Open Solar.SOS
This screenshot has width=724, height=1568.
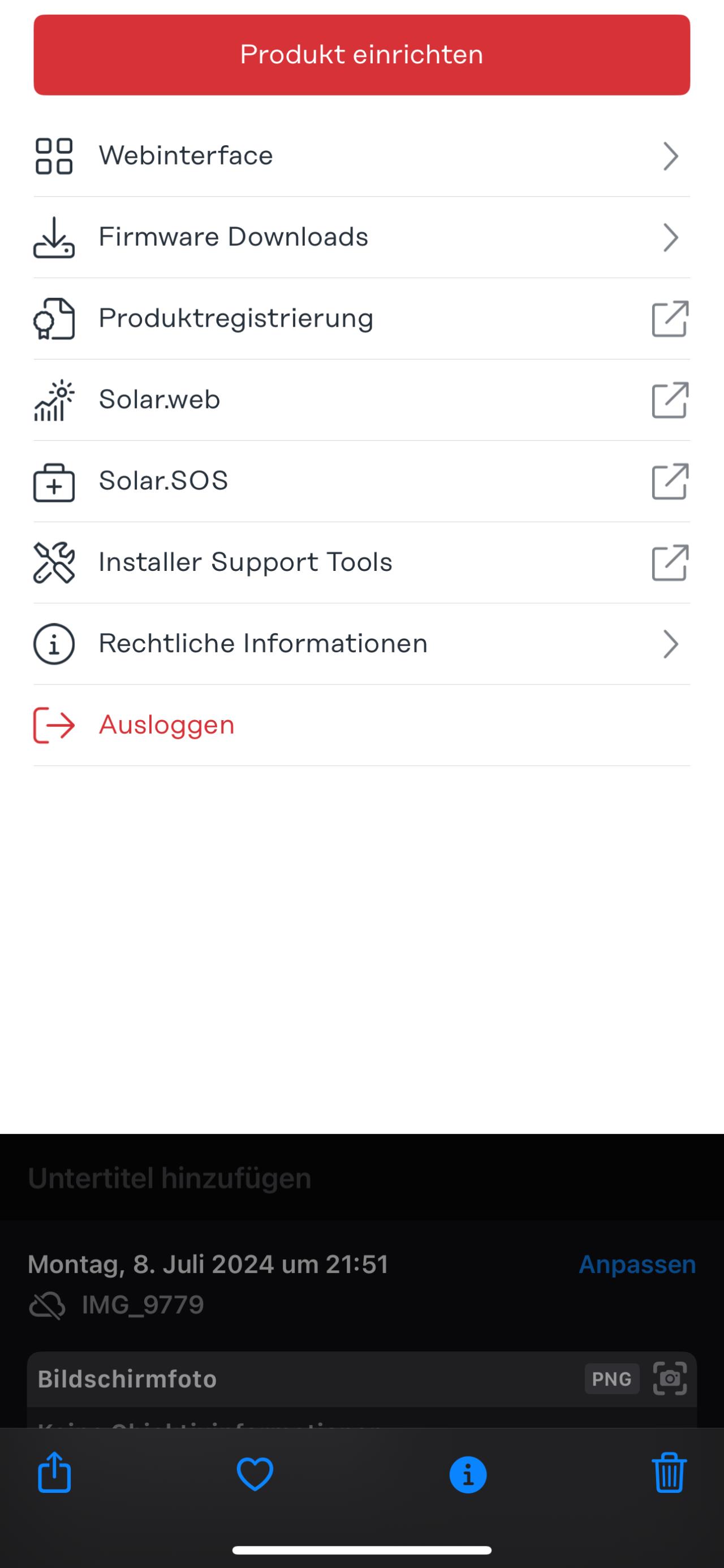pyautogui.click(x=361, y=482)
